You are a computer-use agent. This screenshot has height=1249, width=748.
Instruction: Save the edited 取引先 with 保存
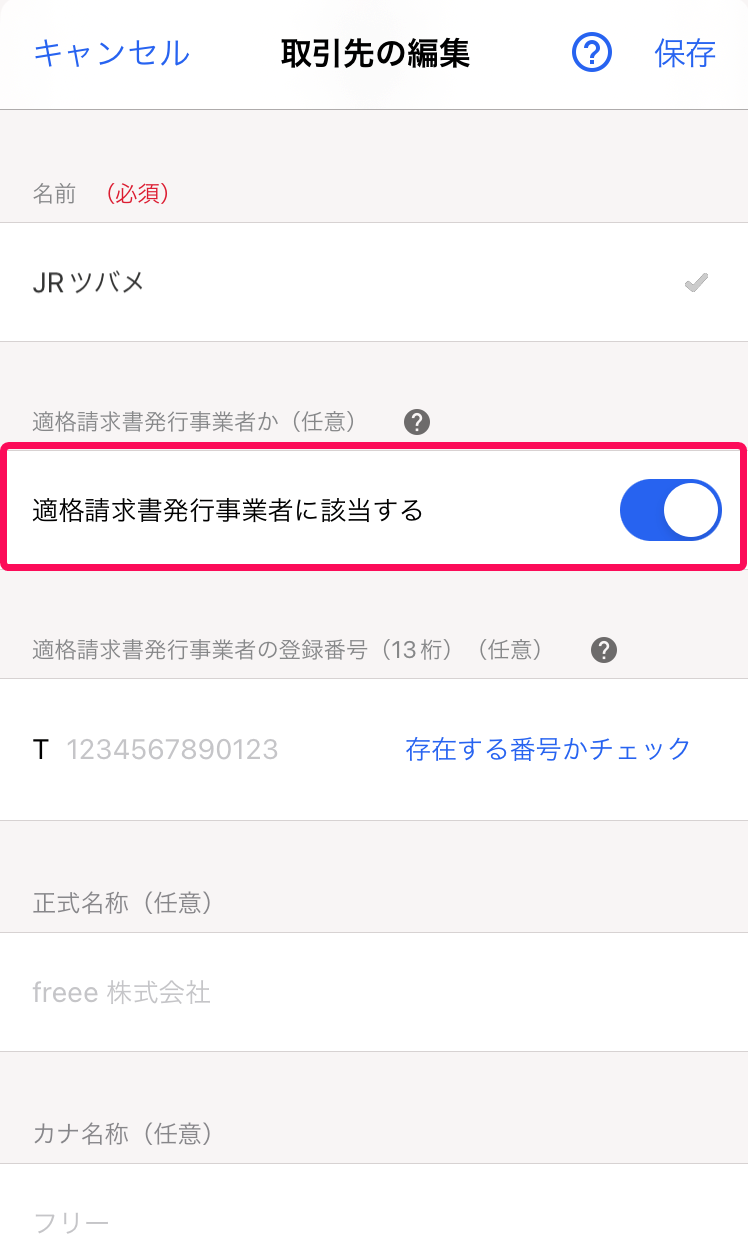(x=685, y=53)
